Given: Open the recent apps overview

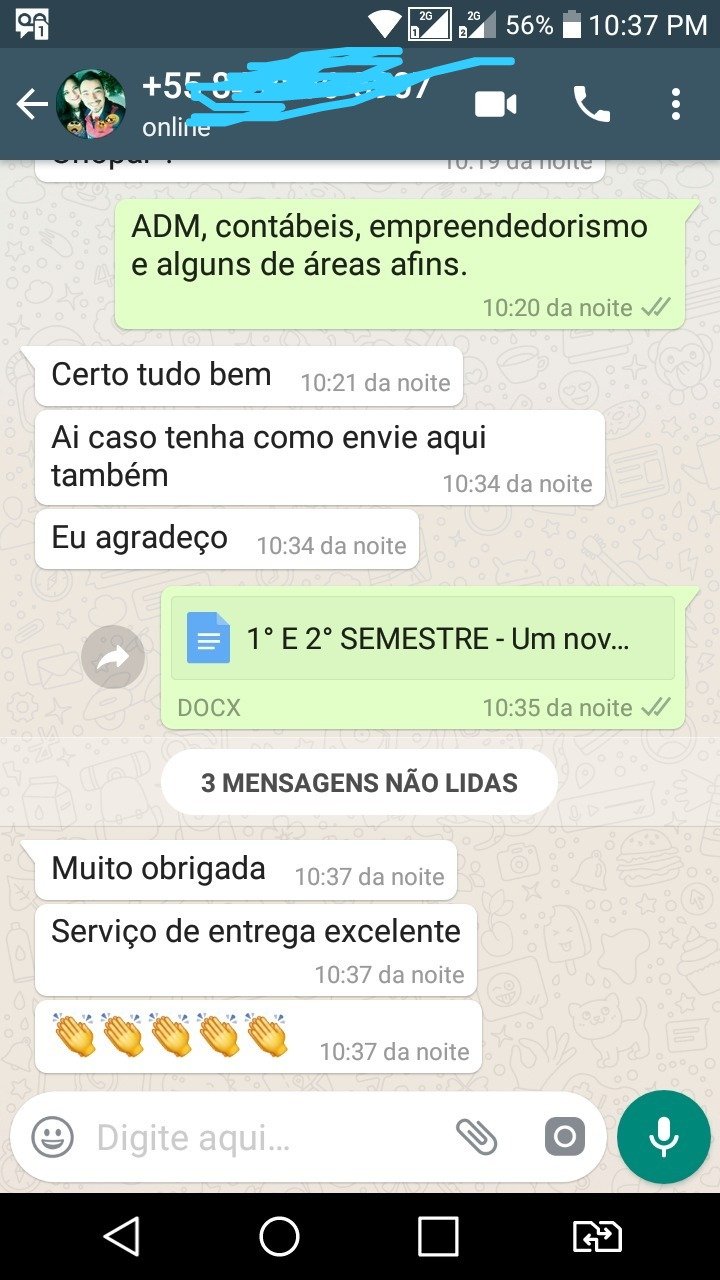Looking at the screenshot, I should coord(438,1237).
